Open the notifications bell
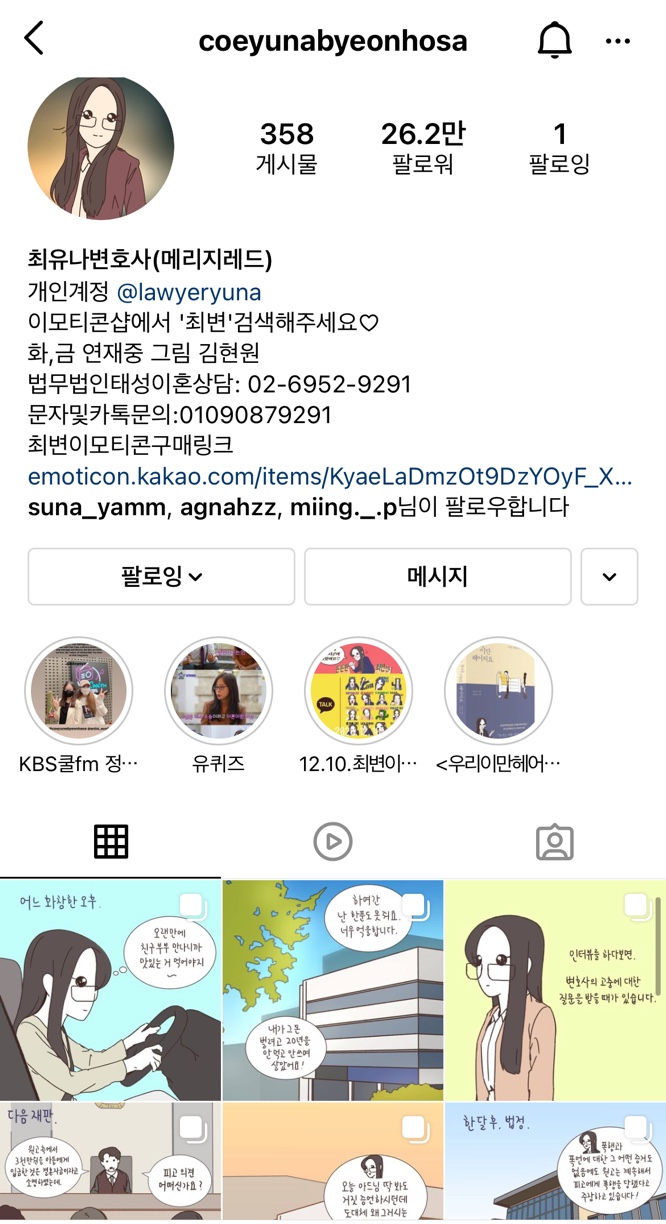Image resolution: width=666 pixels, height=1224 pixels. tap(554, 41)
